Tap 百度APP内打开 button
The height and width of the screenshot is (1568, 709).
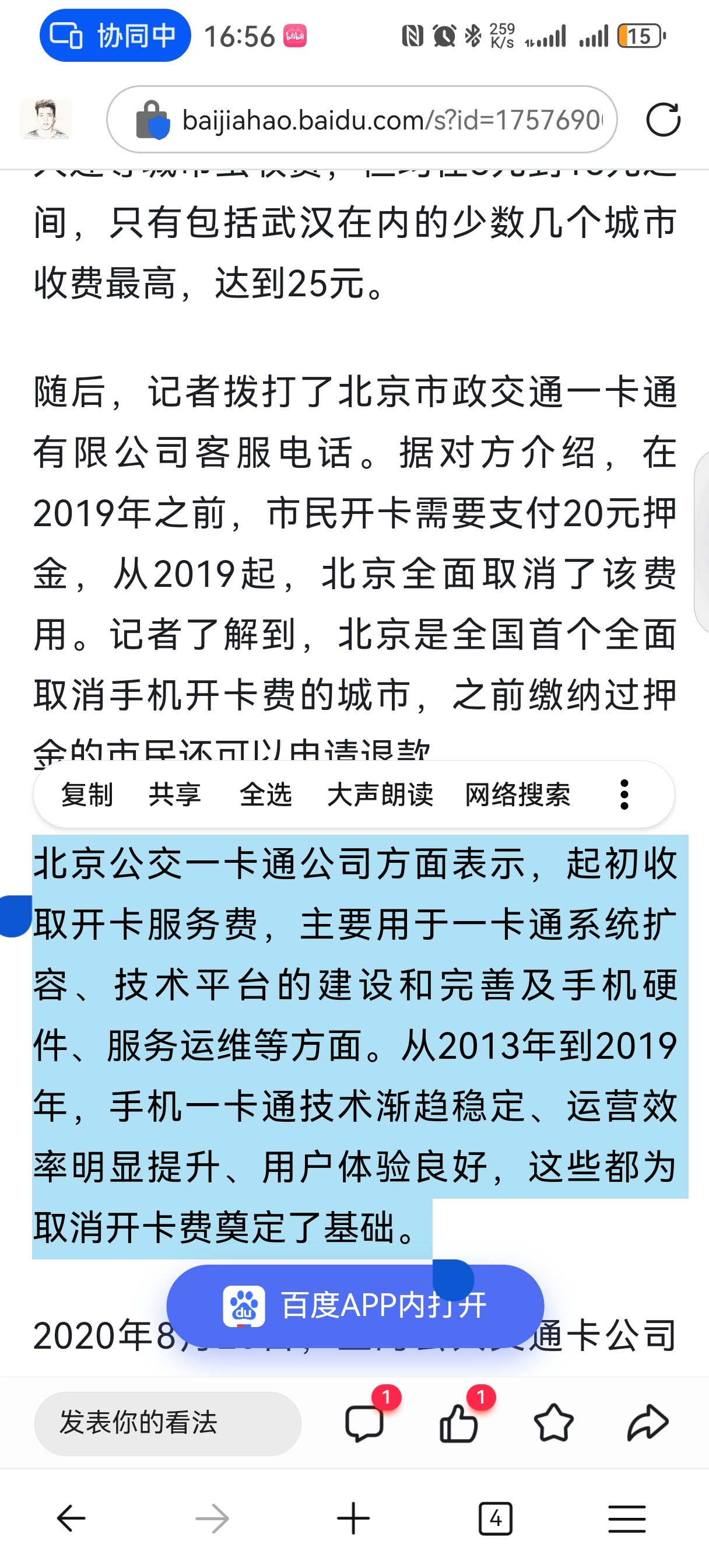355,1305
